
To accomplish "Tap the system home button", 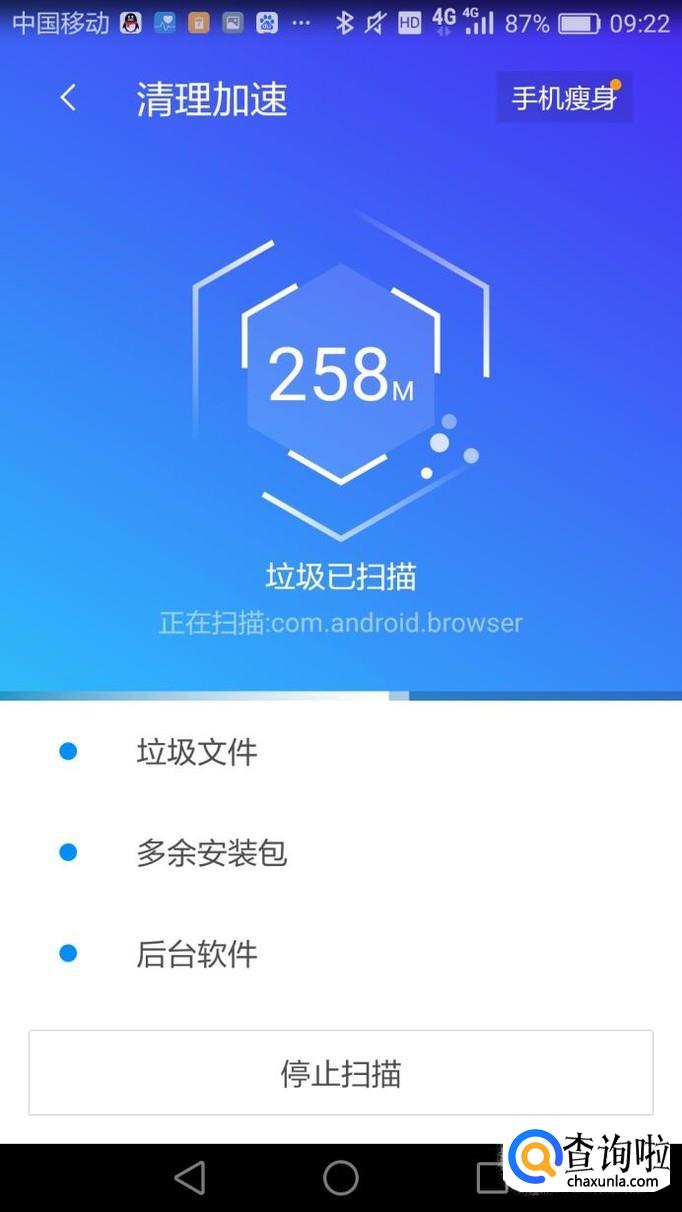I will point(340,1178).
